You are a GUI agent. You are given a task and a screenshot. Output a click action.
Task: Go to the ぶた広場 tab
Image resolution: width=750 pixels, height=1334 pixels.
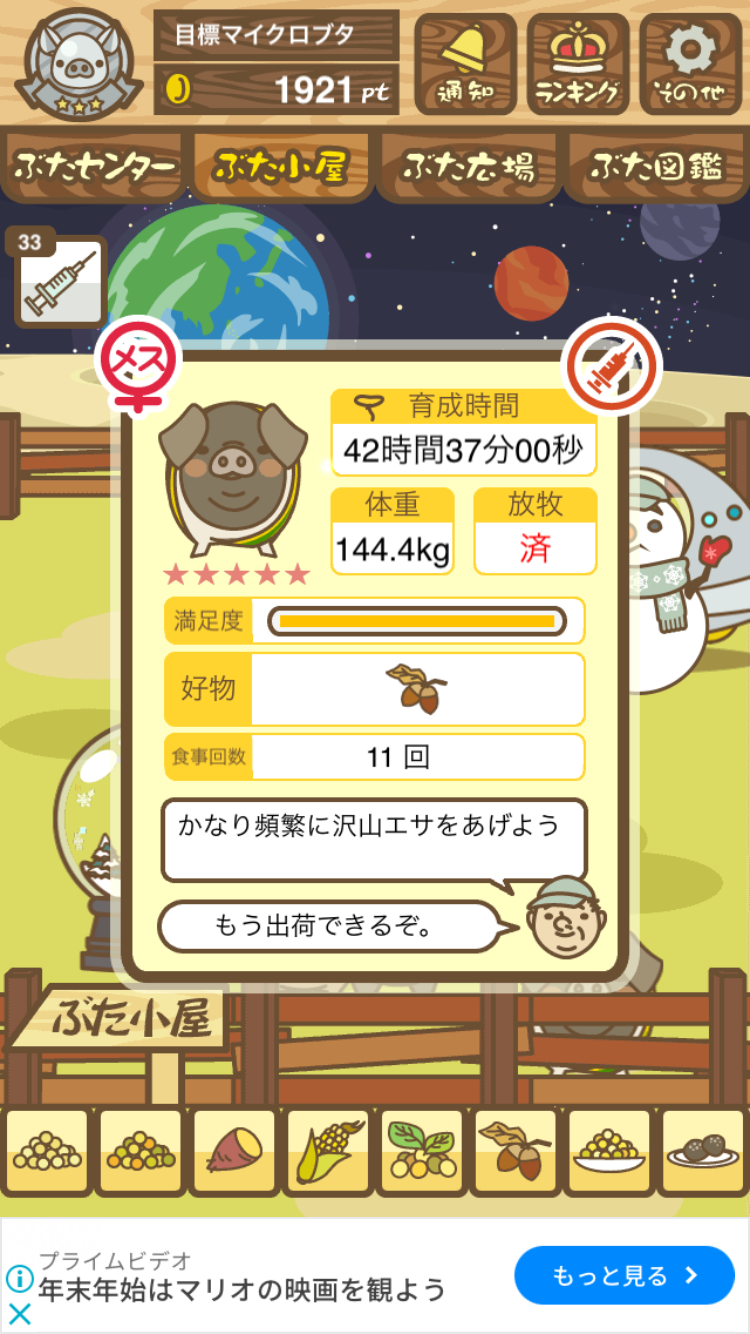pos(468,167)
